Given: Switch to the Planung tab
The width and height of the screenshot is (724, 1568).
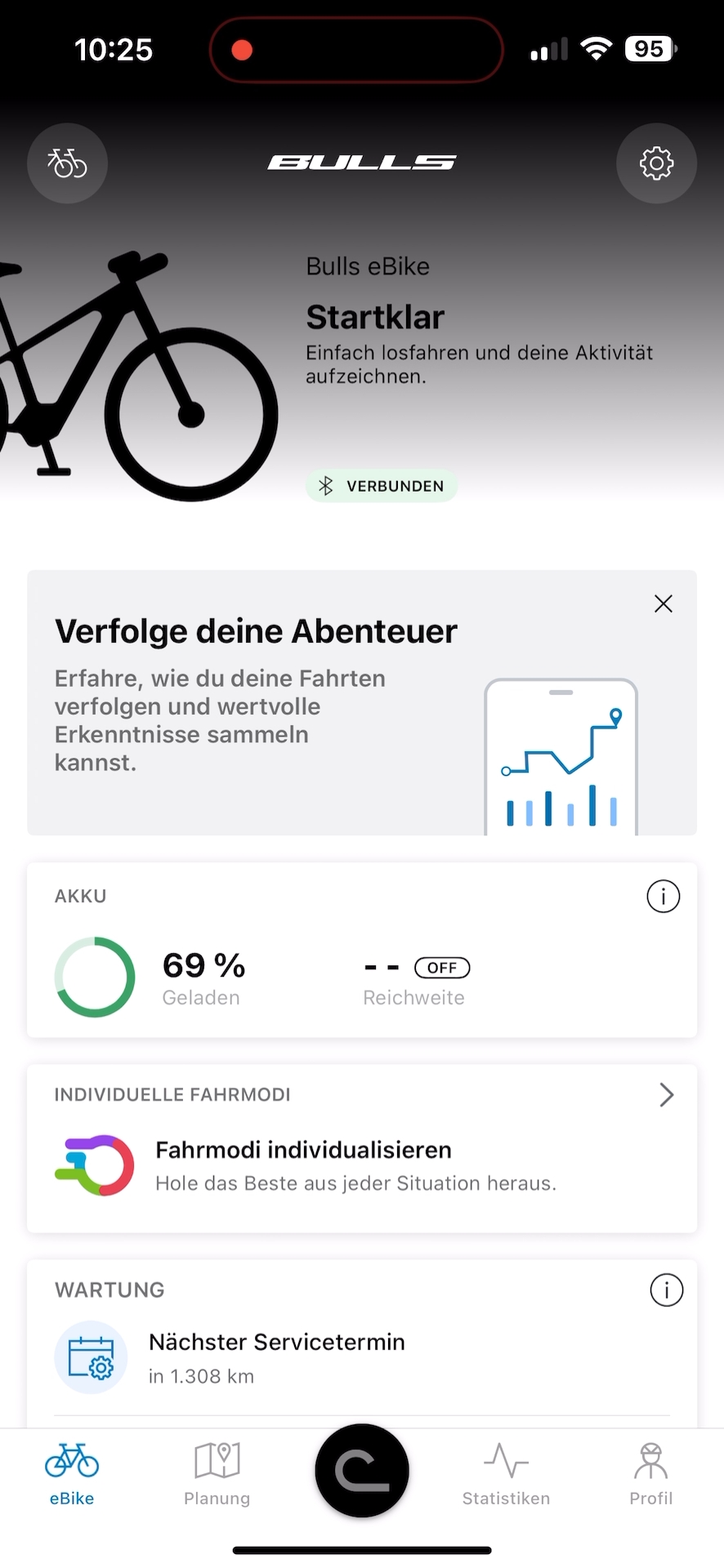Looking at the screenshot, I should click(x=217, y=1474).
